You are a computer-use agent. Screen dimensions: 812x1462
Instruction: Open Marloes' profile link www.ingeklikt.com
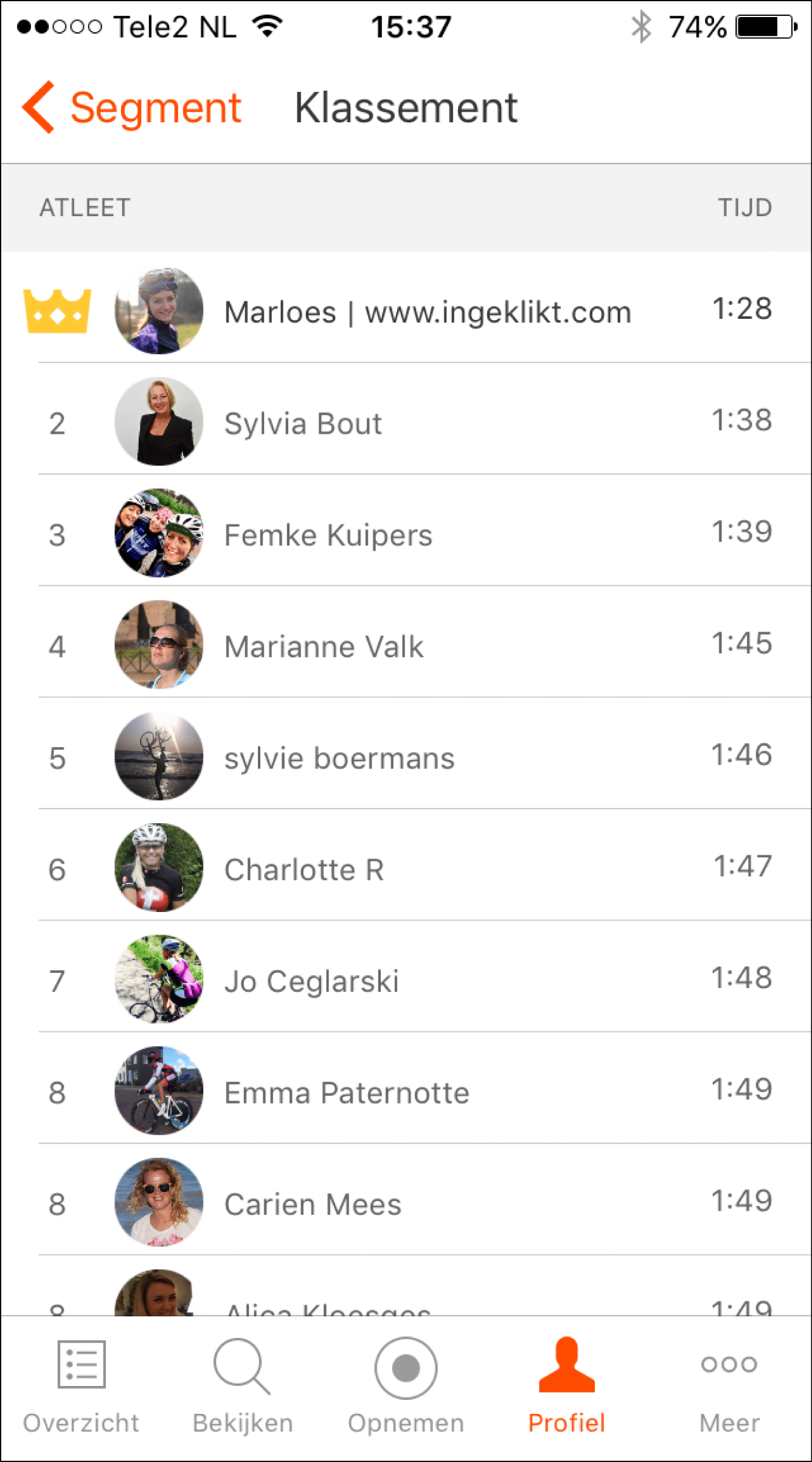tap(427, 312)
